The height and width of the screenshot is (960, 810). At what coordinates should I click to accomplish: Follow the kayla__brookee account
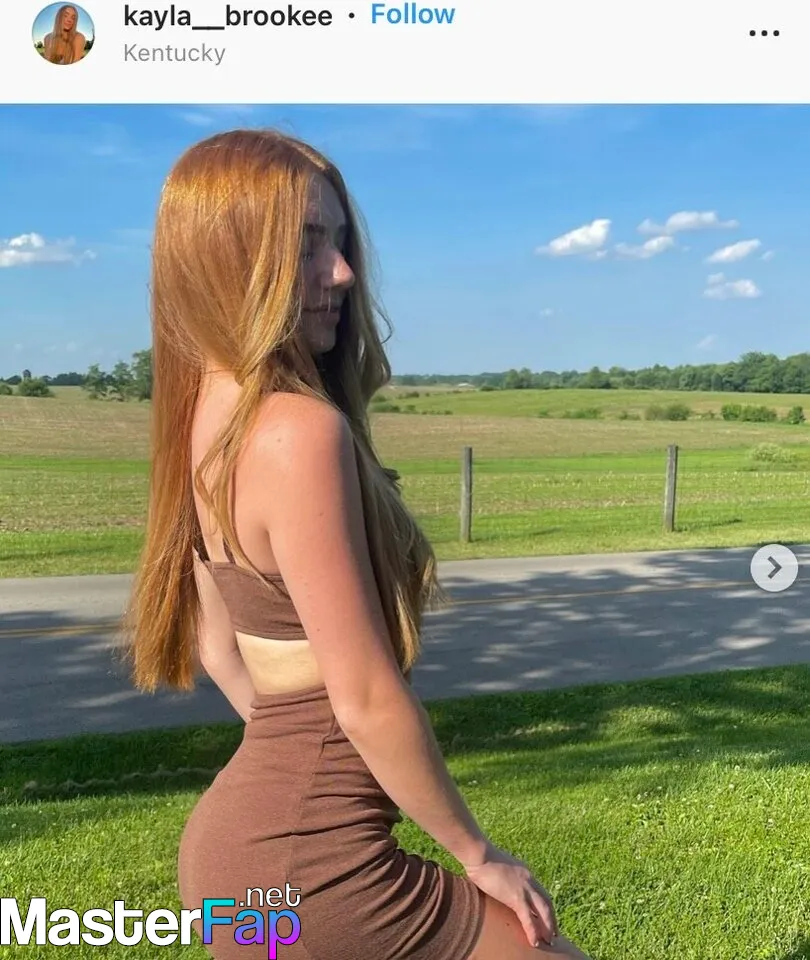pyautogui.click(x=412, y=15)
